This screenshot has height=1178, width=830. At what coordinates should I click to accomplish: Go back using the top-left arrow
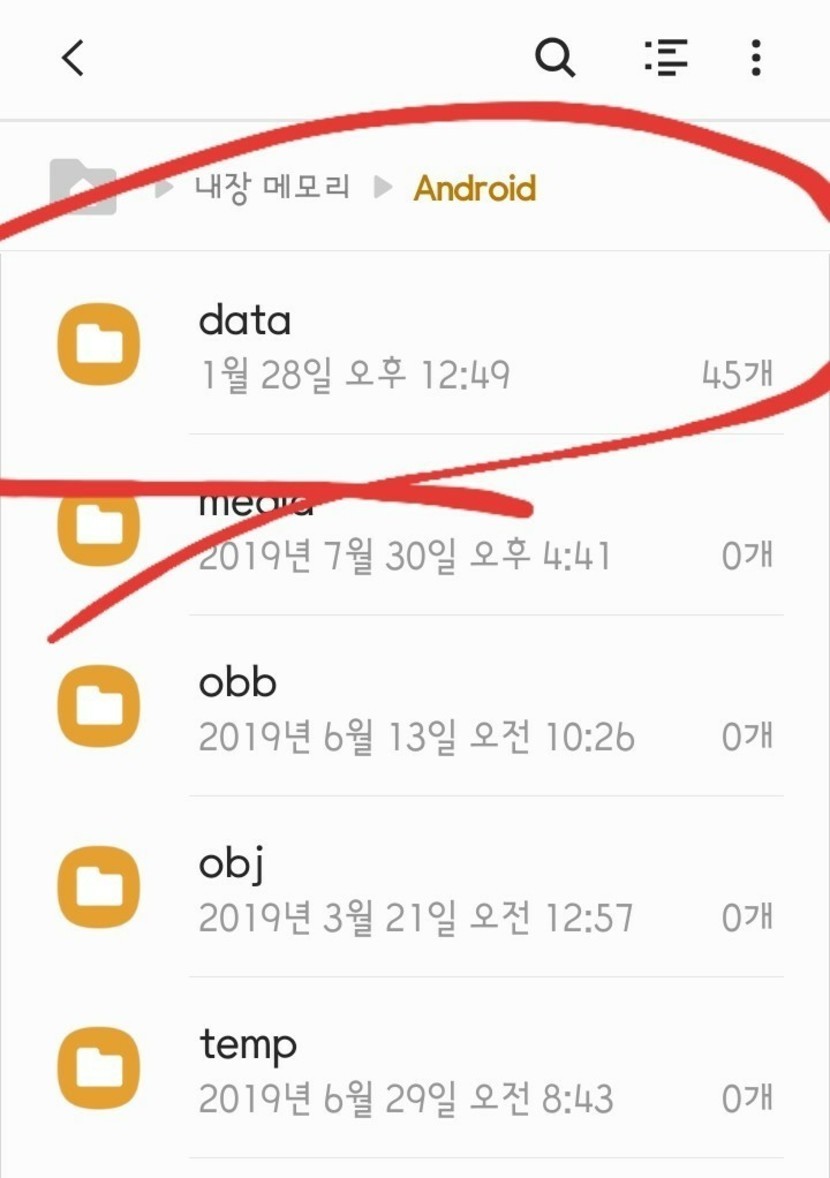coord(73,58)
